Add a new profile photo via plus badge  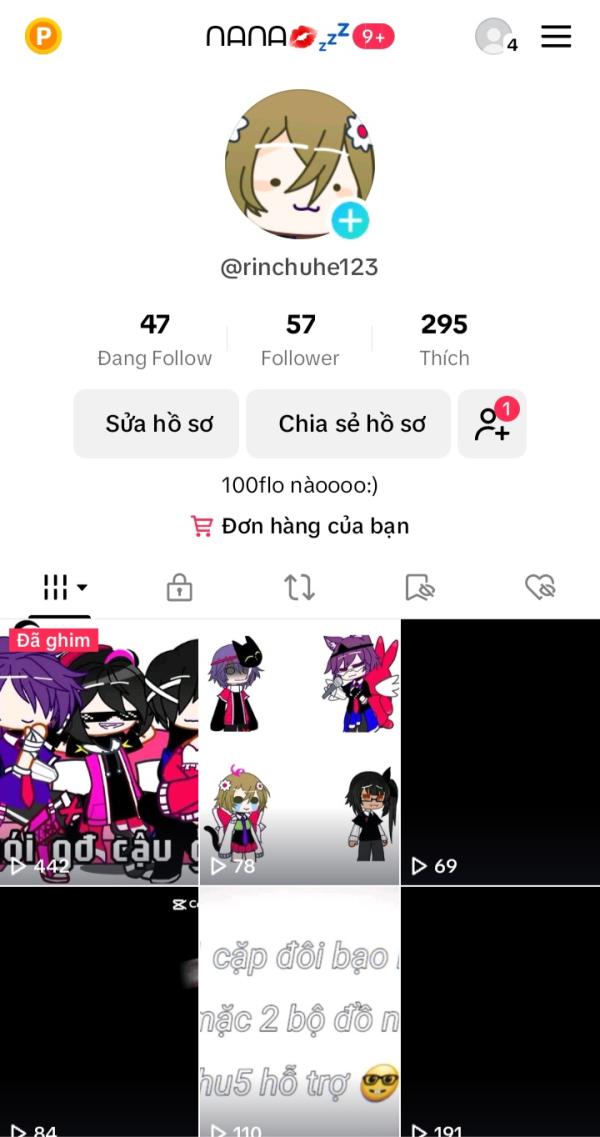click(x=350, y=220)
